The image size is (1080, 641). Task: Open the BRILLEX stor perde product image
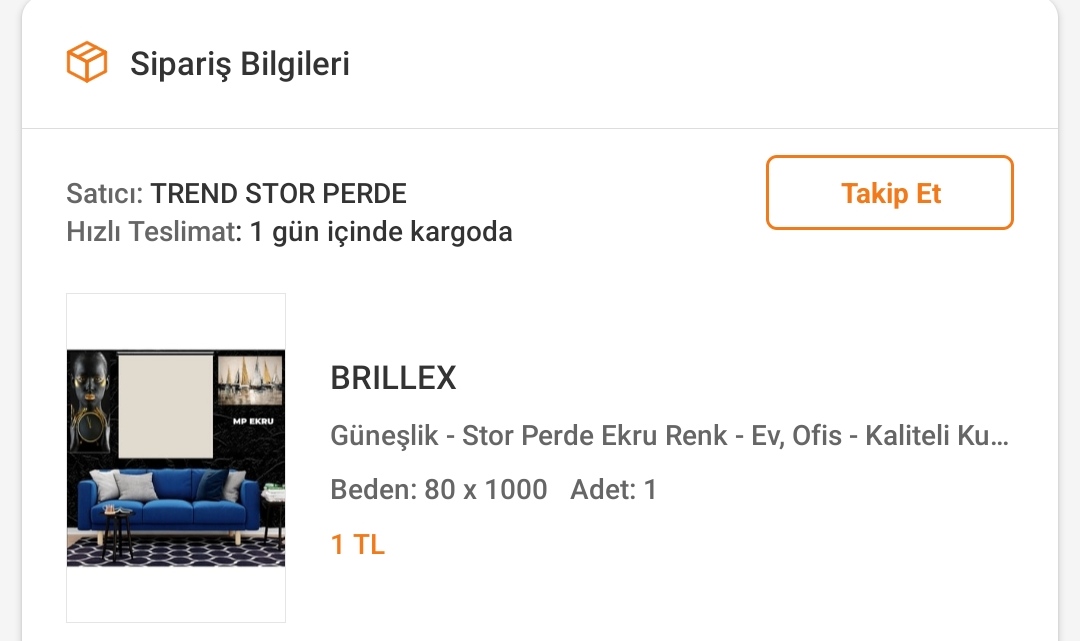tap(176, 458)
